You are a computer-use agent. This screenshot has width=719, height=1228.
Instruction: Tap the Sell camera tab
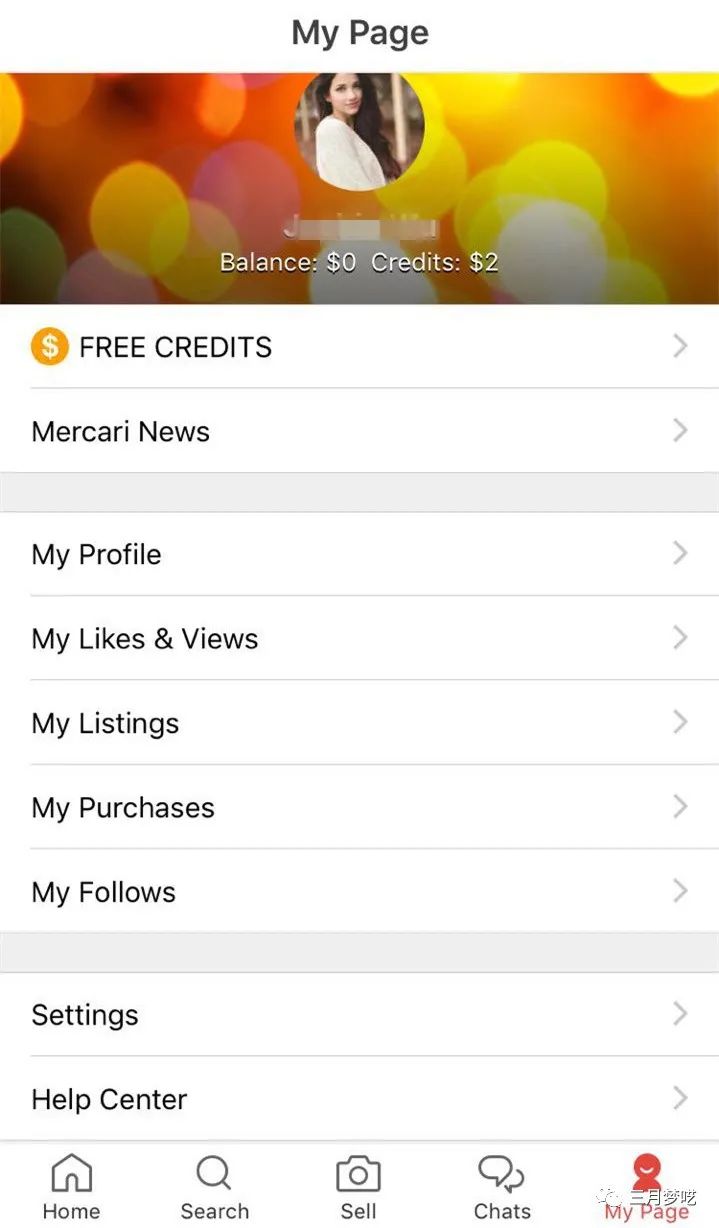[358, 1187]
